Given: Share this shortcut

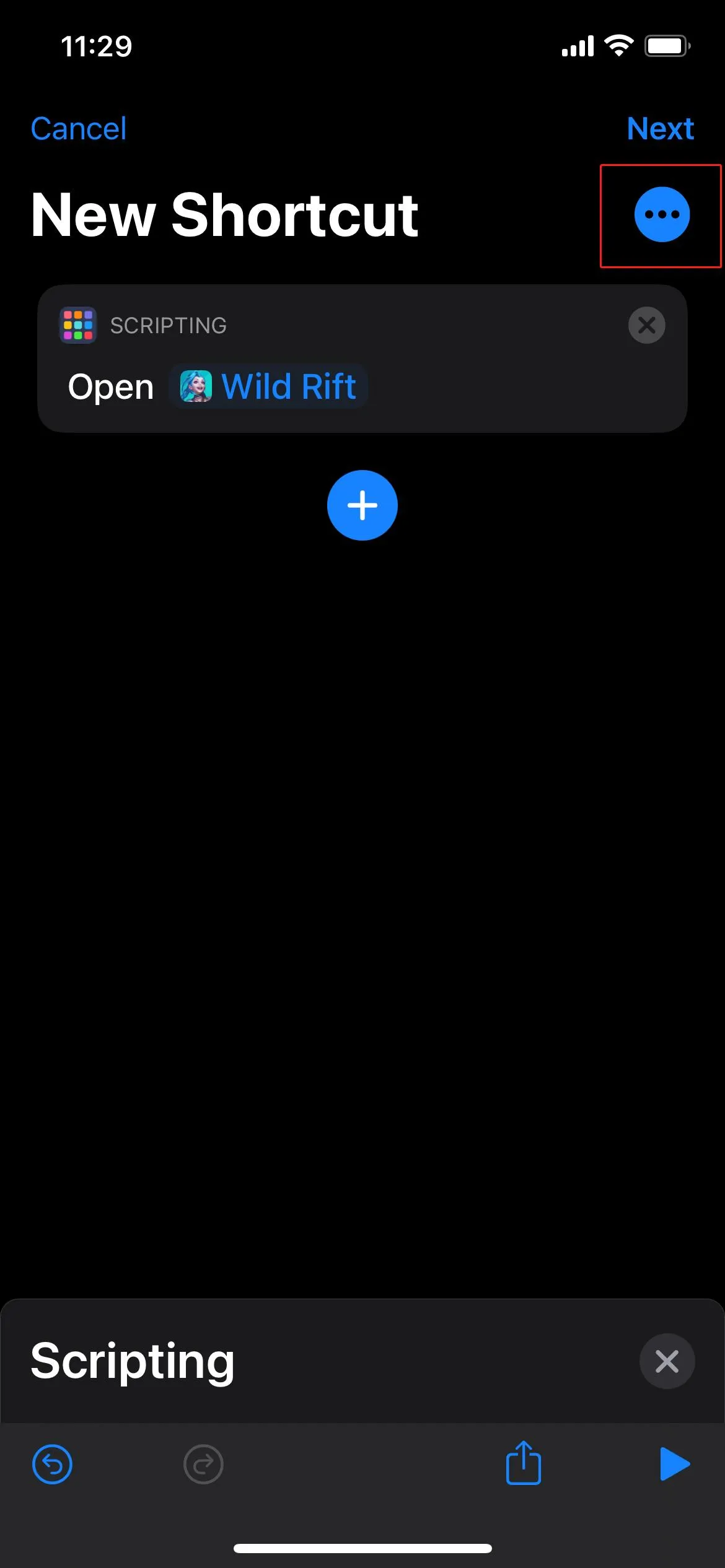Looking at the screenshot, I should click(524, 1463).
